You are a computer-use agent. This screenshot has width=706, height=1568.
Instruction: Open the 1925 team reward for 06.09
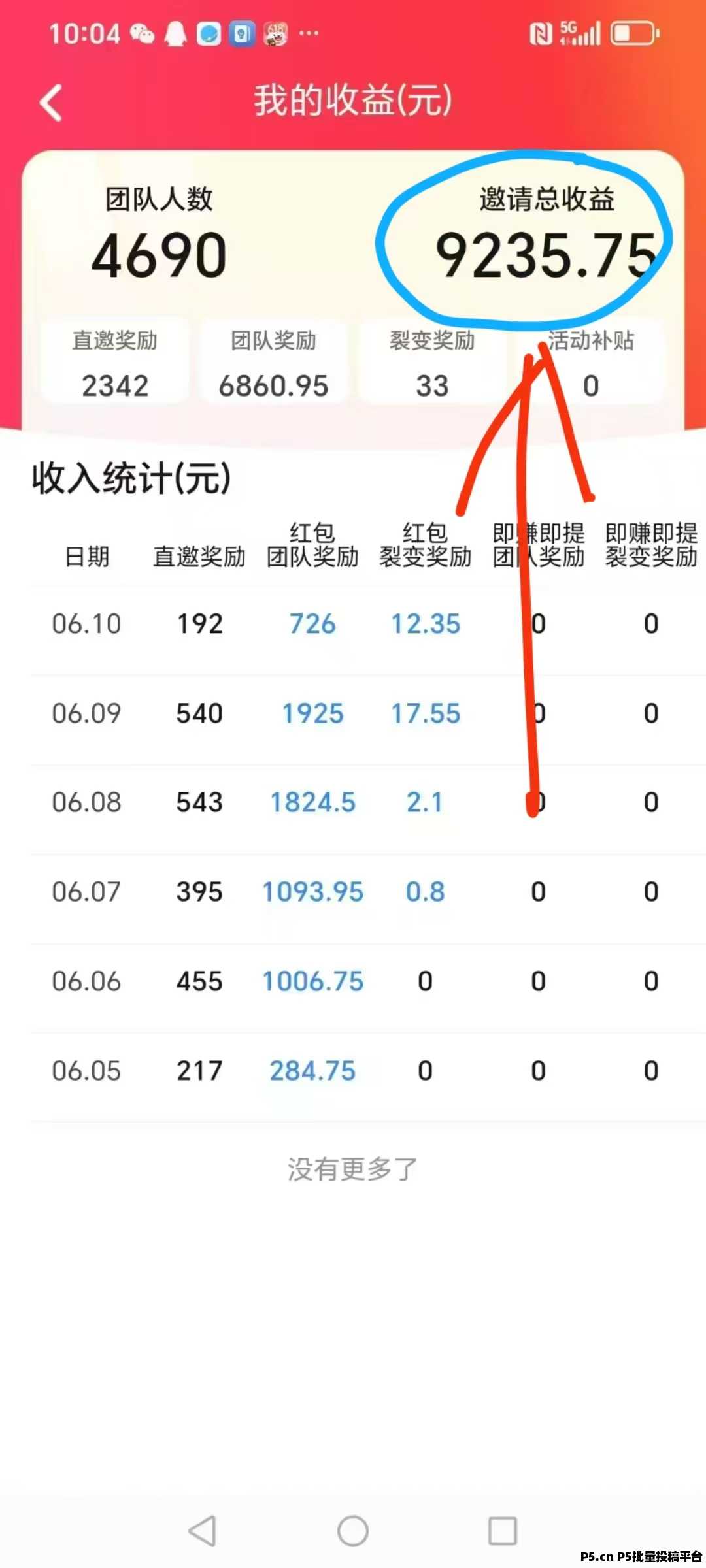[312, 713]
